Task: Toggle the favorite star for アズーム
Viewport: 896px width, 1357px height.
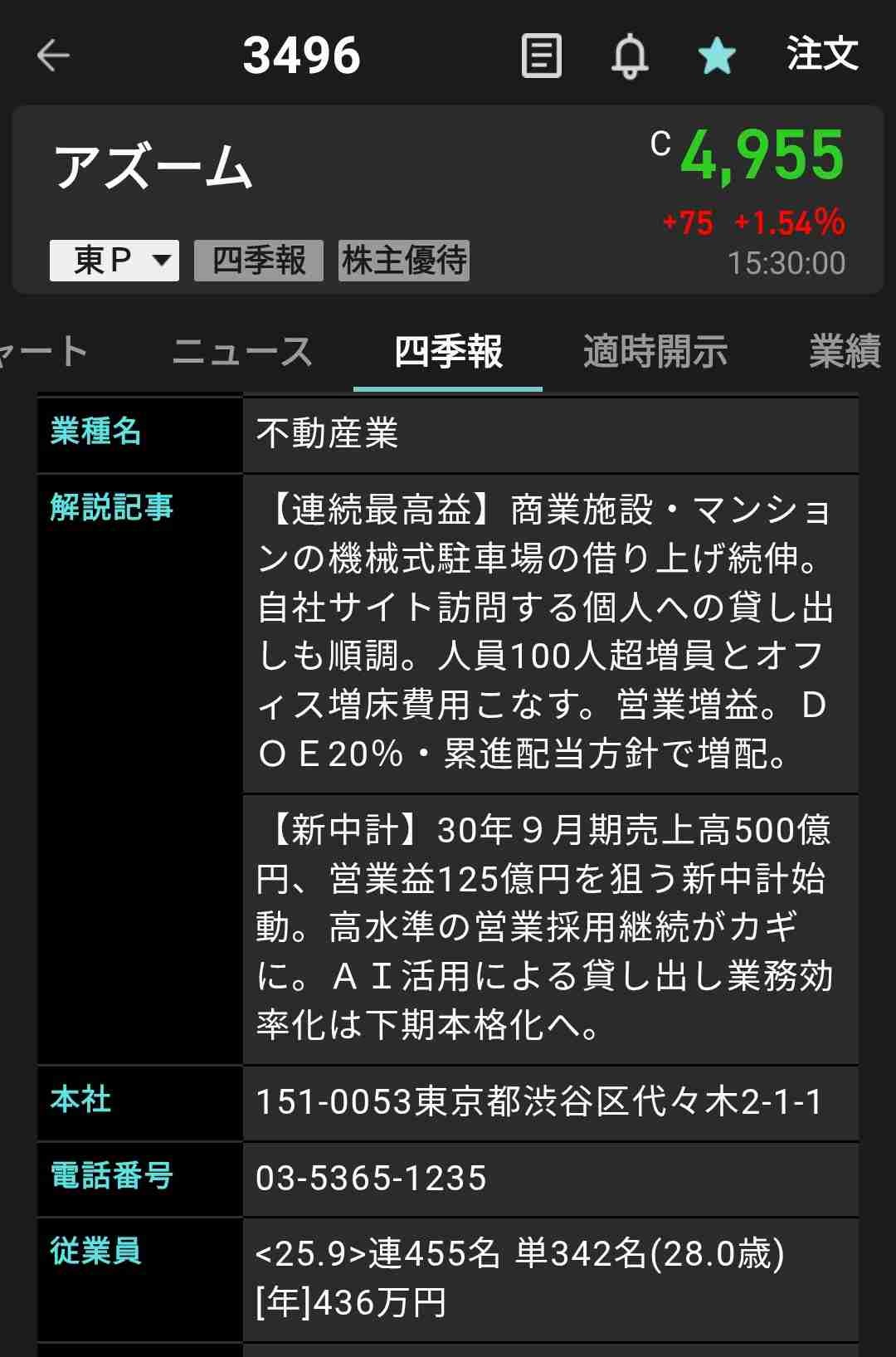Action: (717, 56)
